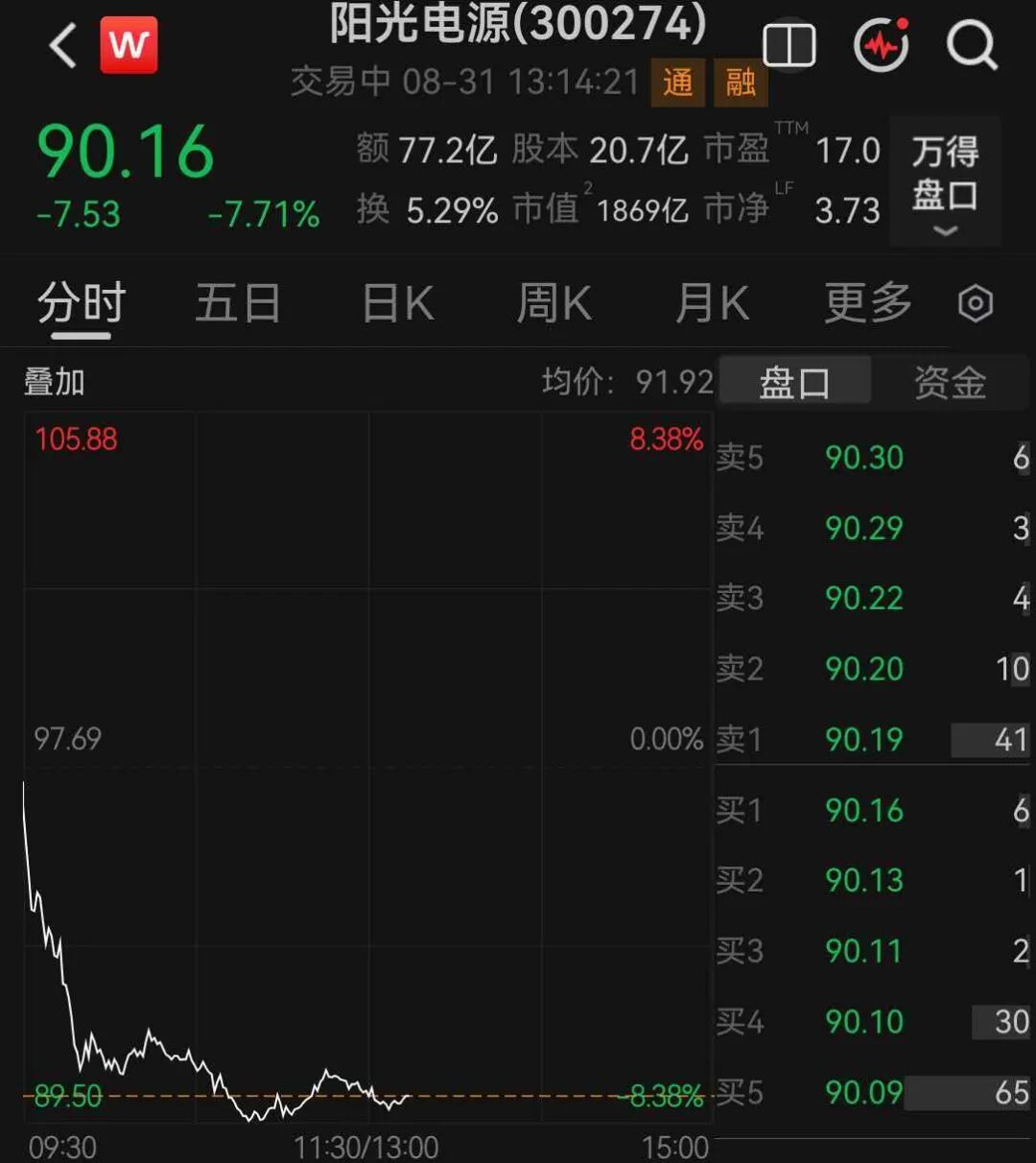Screen dimensions: 1036x1163
Task: Switch to the 资金 panel
Action: [950, 383]
